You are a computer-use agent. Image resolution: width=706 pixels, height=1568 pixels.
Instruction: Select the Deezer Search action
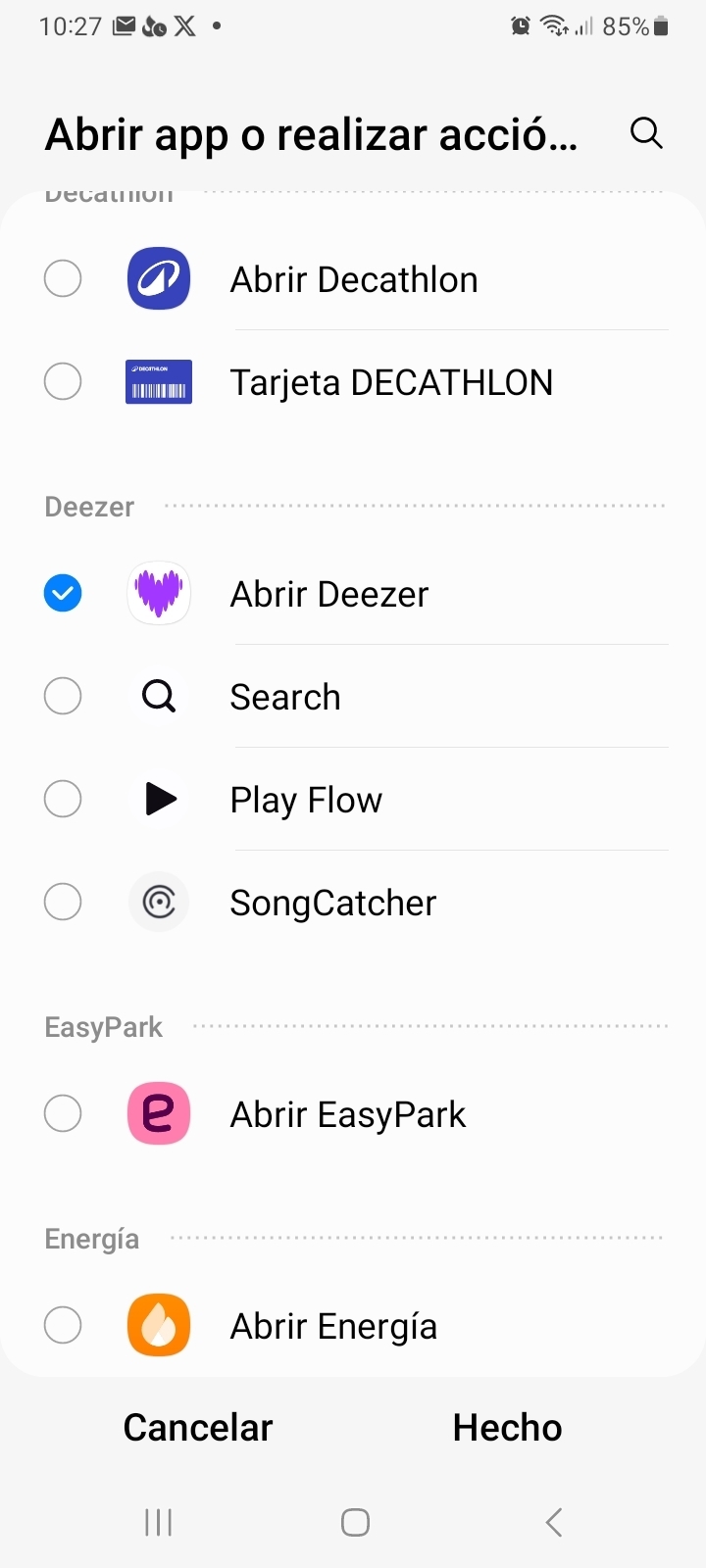coord(353,697)
